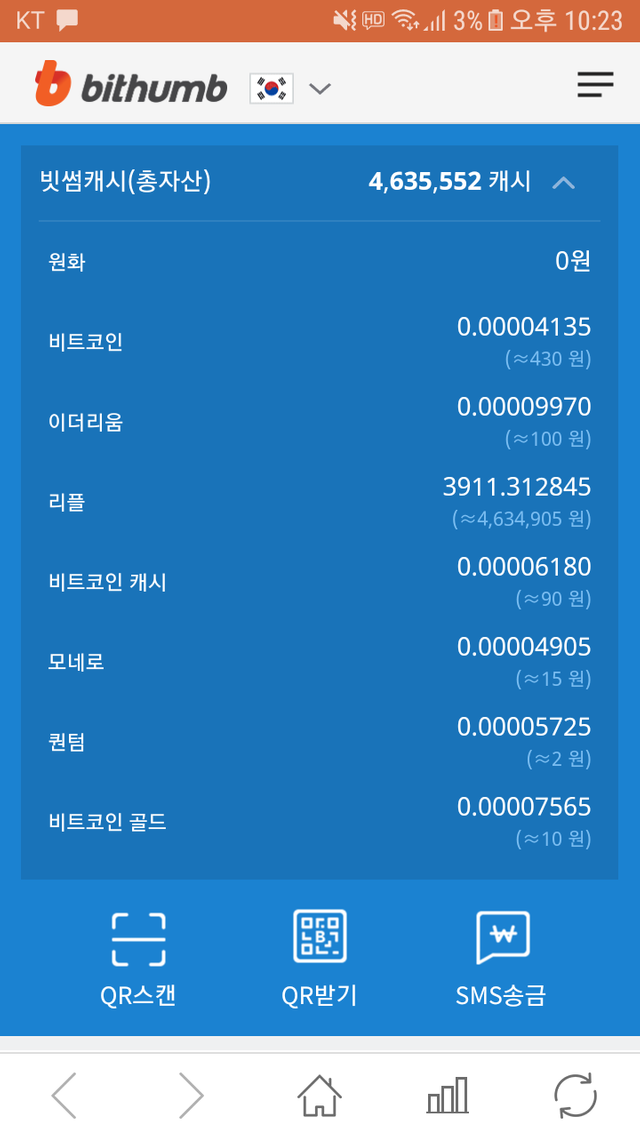Select SMS송금 transfer option
Screen dimensions: 640x1138
(x=501, y=957)
